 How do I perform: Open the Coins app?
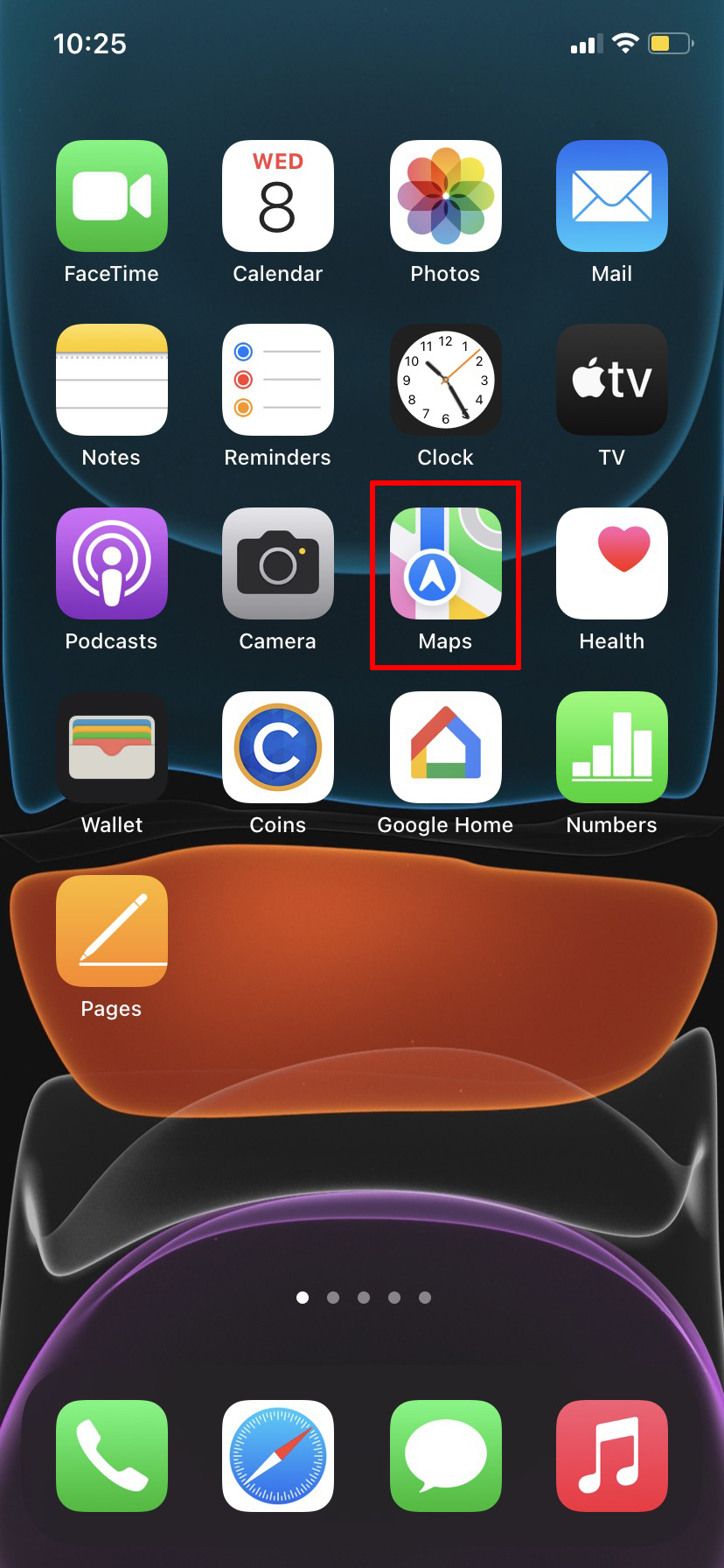click(x=278, y=747)
